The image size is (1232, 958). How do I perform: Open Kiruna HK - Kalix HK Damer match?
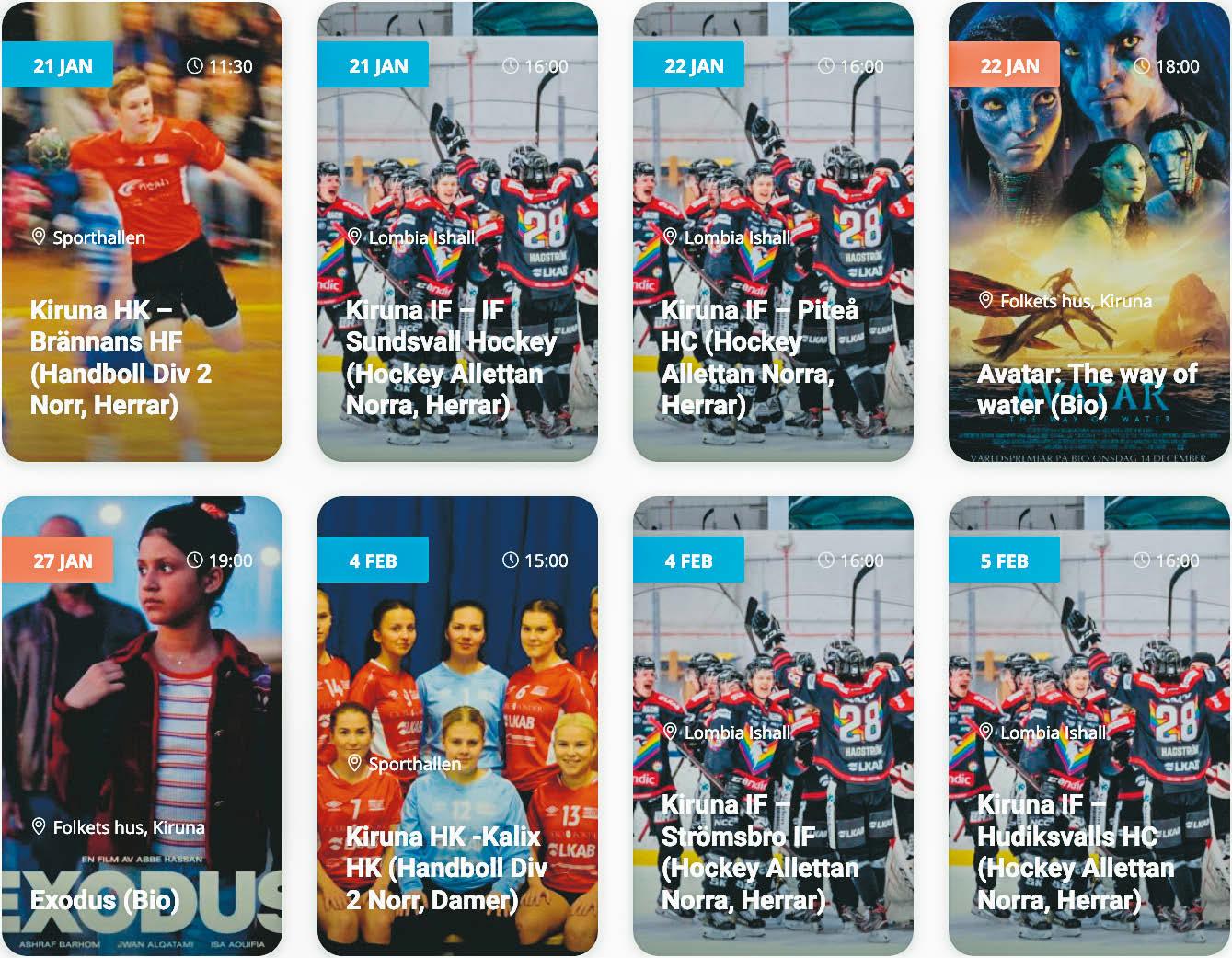click(x=445, y=867)
